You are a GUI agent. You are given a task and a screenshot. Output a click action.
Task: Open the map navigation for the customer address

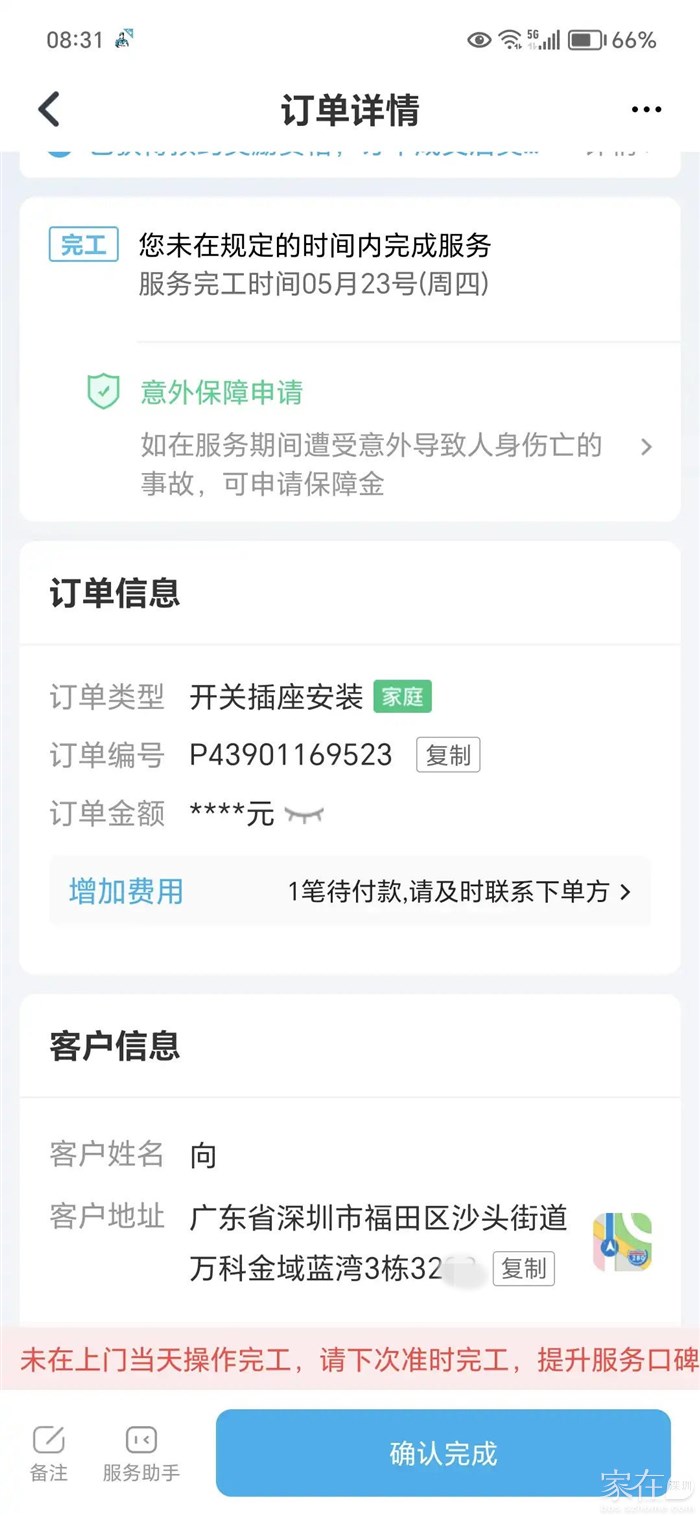click(x=622, y=1242)
